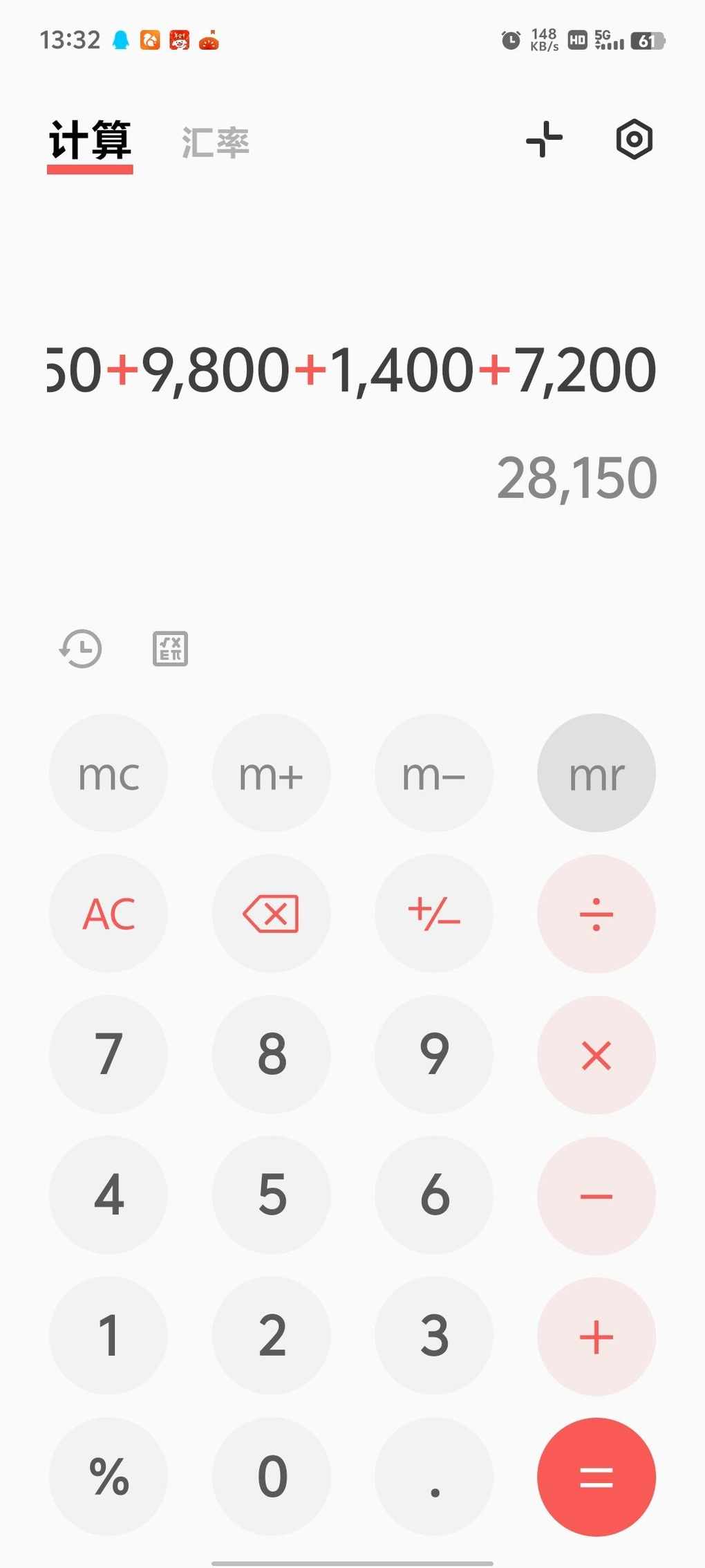
Task: Insert a decimal point
Action: [x=434, y=1477]
